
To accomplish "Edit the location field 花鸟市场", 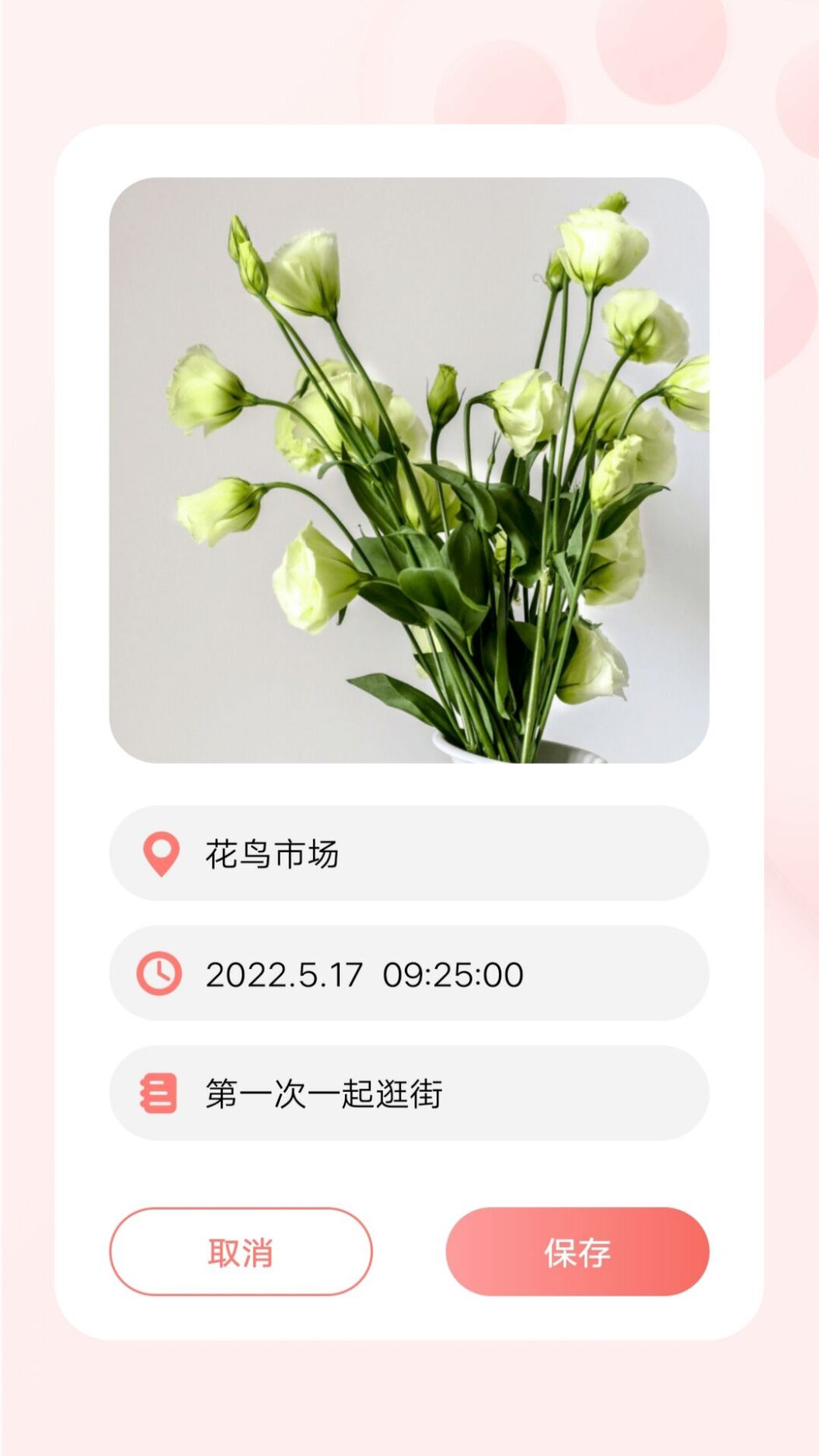I will coord(409,854).
